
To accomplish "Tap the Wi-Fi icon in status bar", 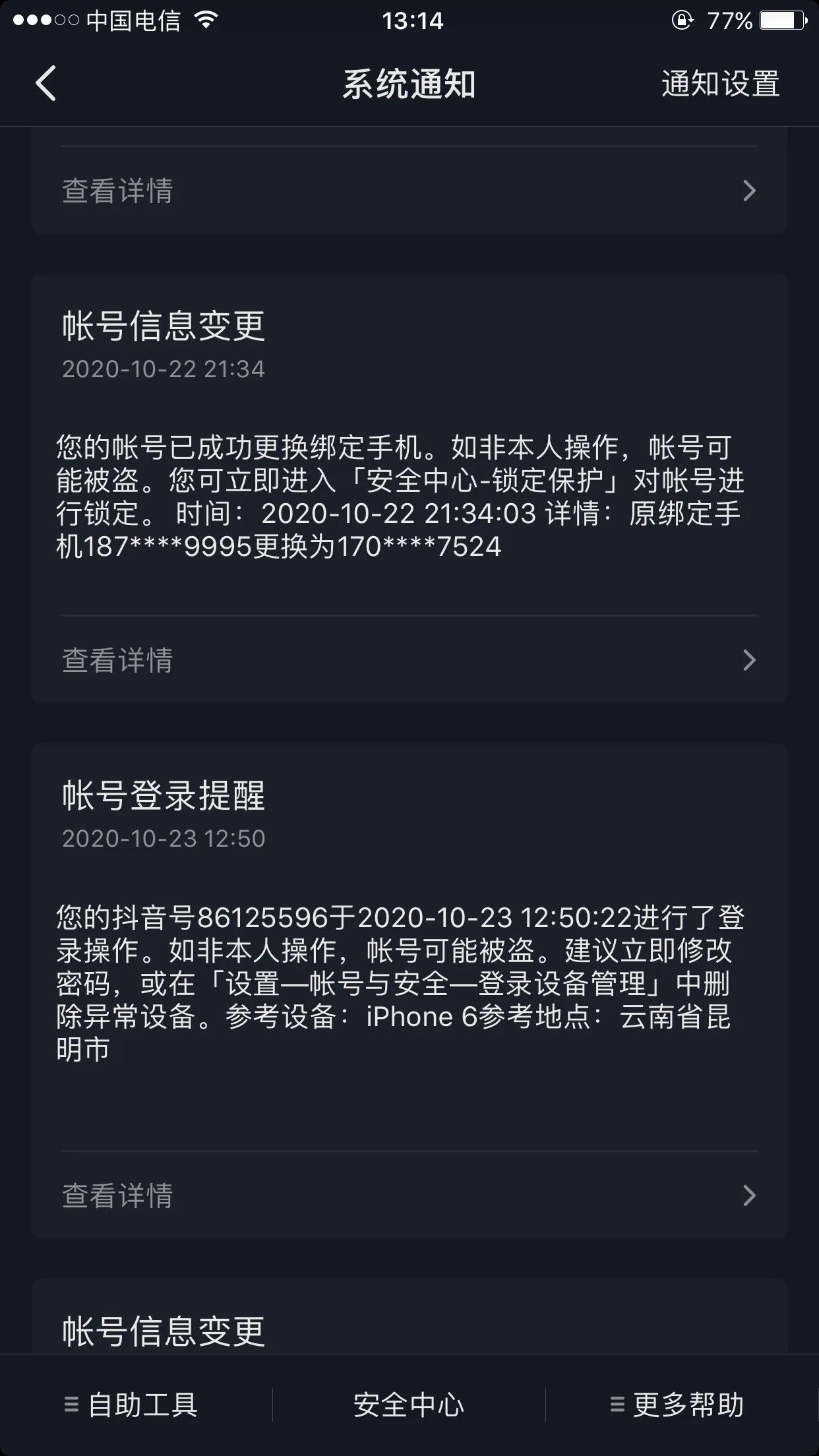I will (x=204, y=20).
